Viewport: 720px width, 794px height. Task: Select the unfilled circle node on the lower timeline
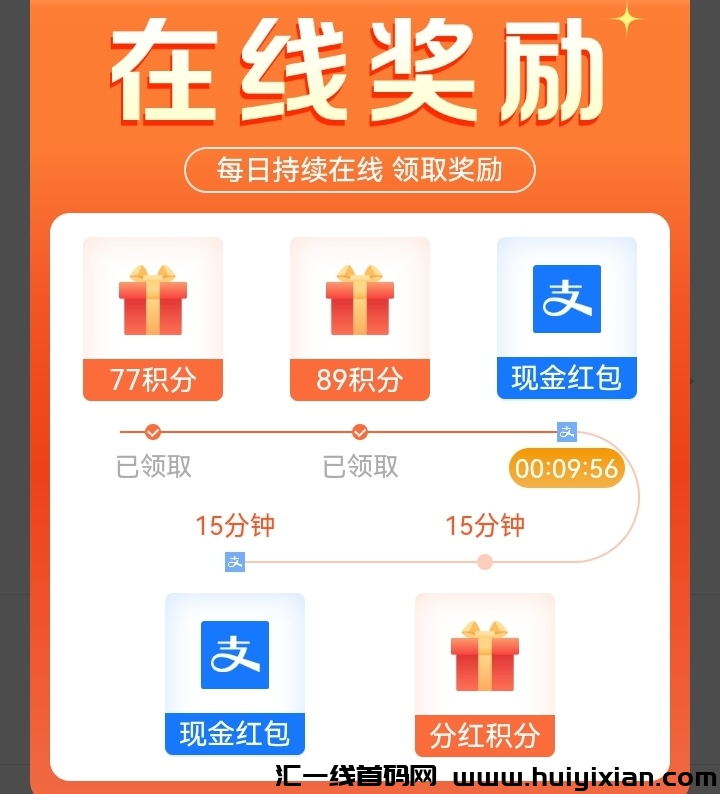pyautogui.click(x=484, y=562)
